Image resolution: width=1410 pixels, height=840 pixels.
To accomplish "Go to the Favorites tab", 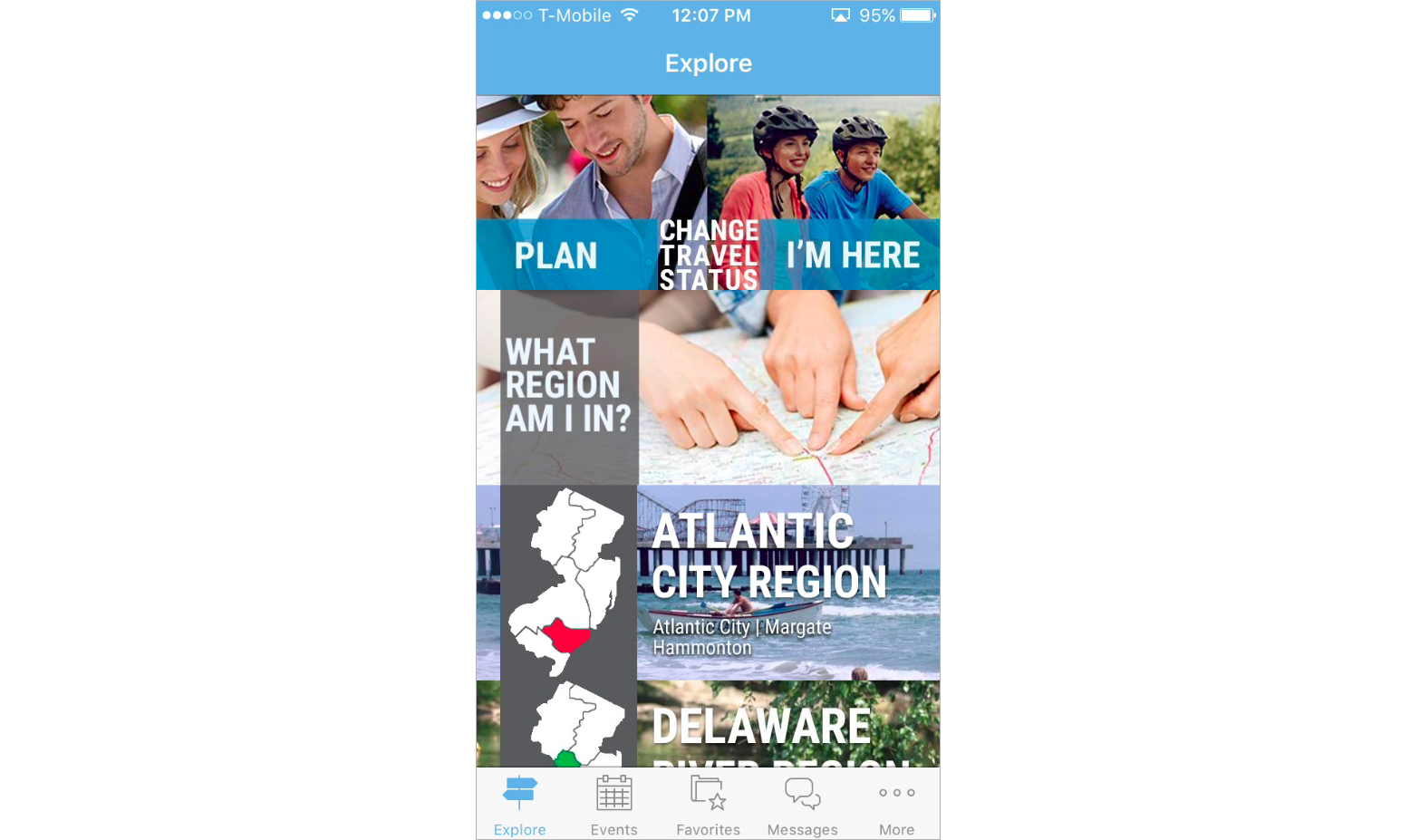I will click(x=708, y=805).
